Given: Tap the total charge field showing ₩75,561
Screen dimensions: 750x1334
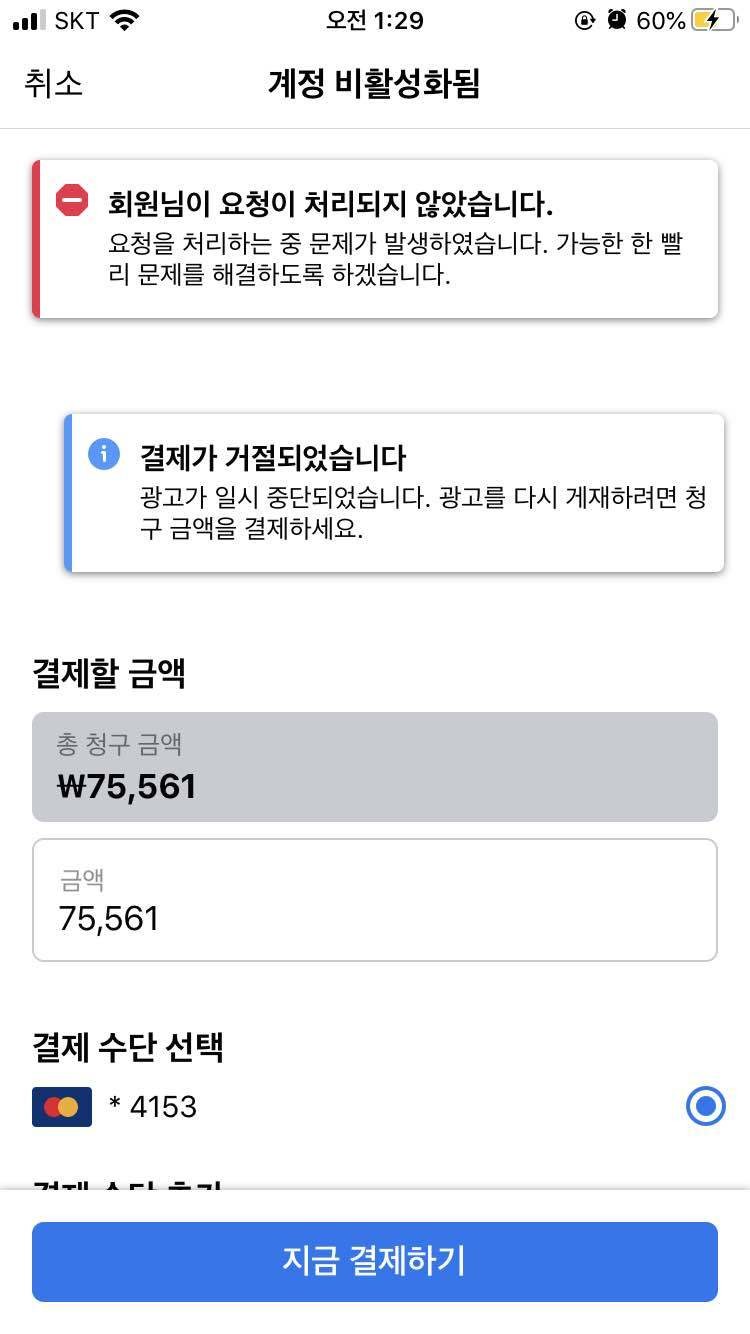Looking at the screenshot, I should [x=375, y=766].
